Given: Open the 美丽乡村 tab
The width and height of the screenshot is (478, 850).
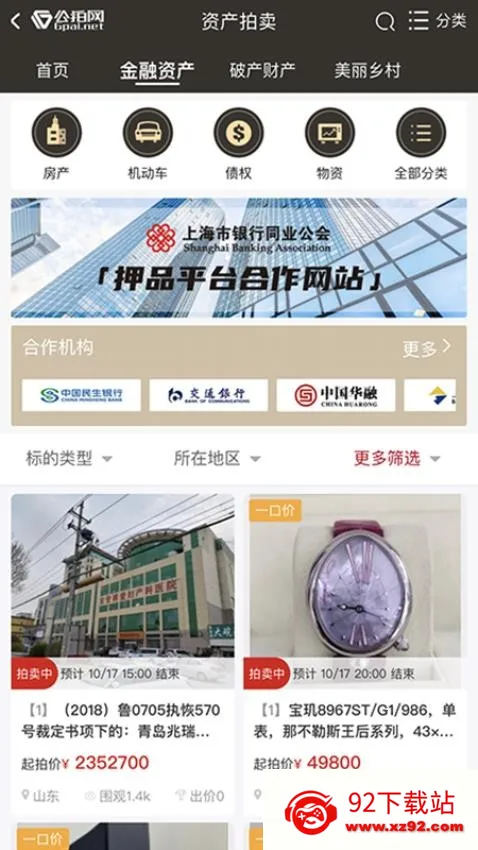Looking at the screenshot, I should tap(367, 70).
